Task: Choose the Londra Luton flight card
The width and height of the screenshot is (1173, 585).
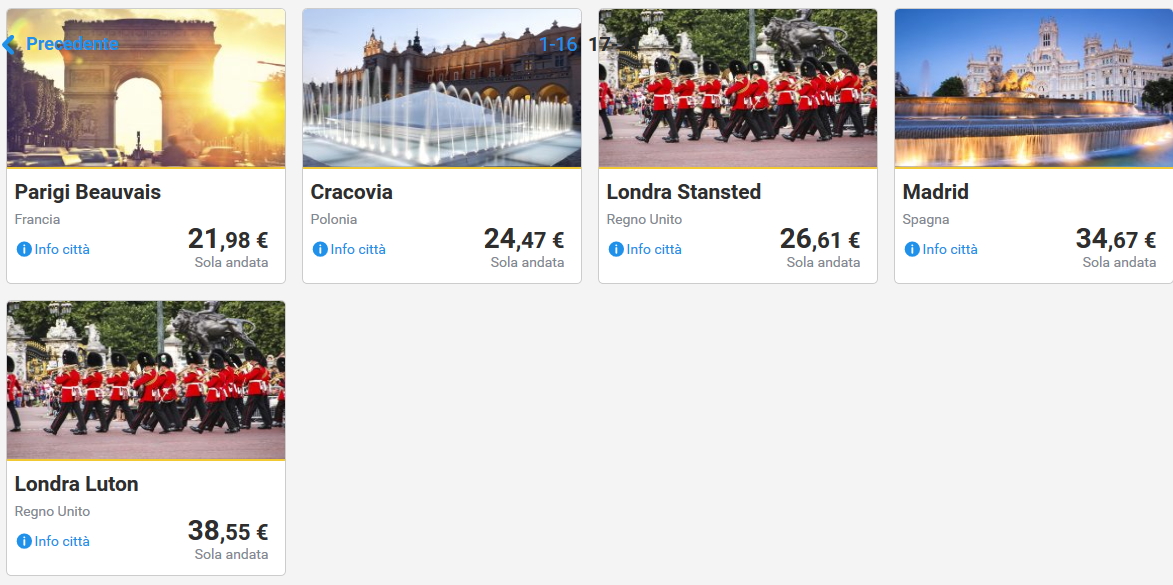Action: (146, 484)
